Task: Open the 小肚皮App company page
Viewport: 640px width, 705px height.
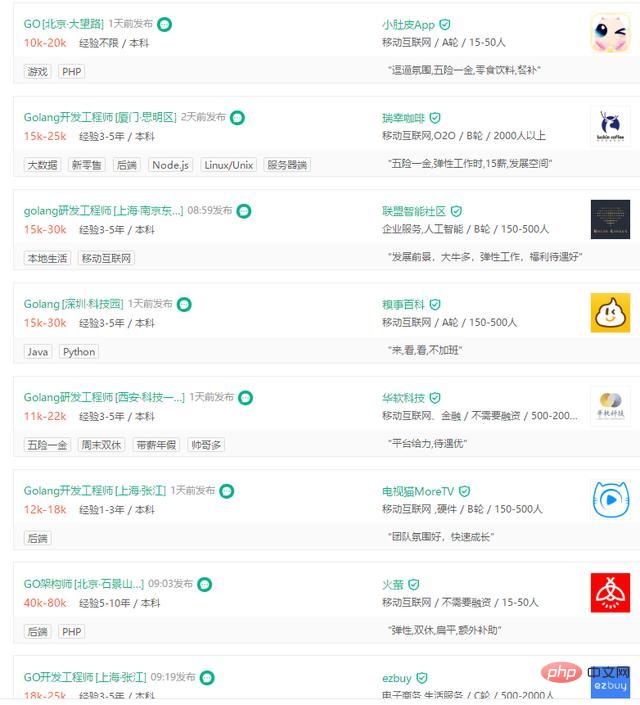Action: [x=408, y=24]
